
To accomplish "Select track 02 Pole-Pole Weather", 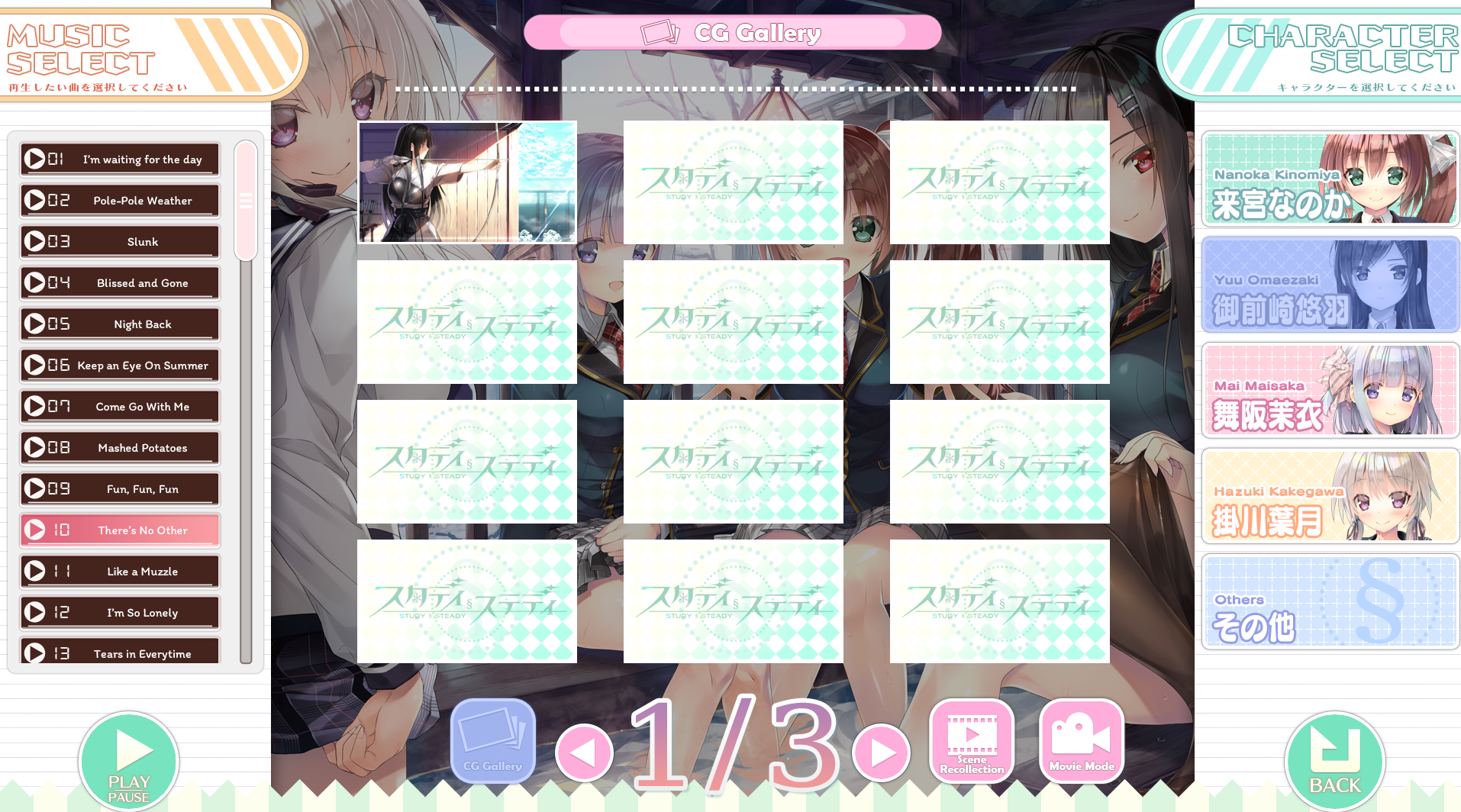I will click(120, 201).
